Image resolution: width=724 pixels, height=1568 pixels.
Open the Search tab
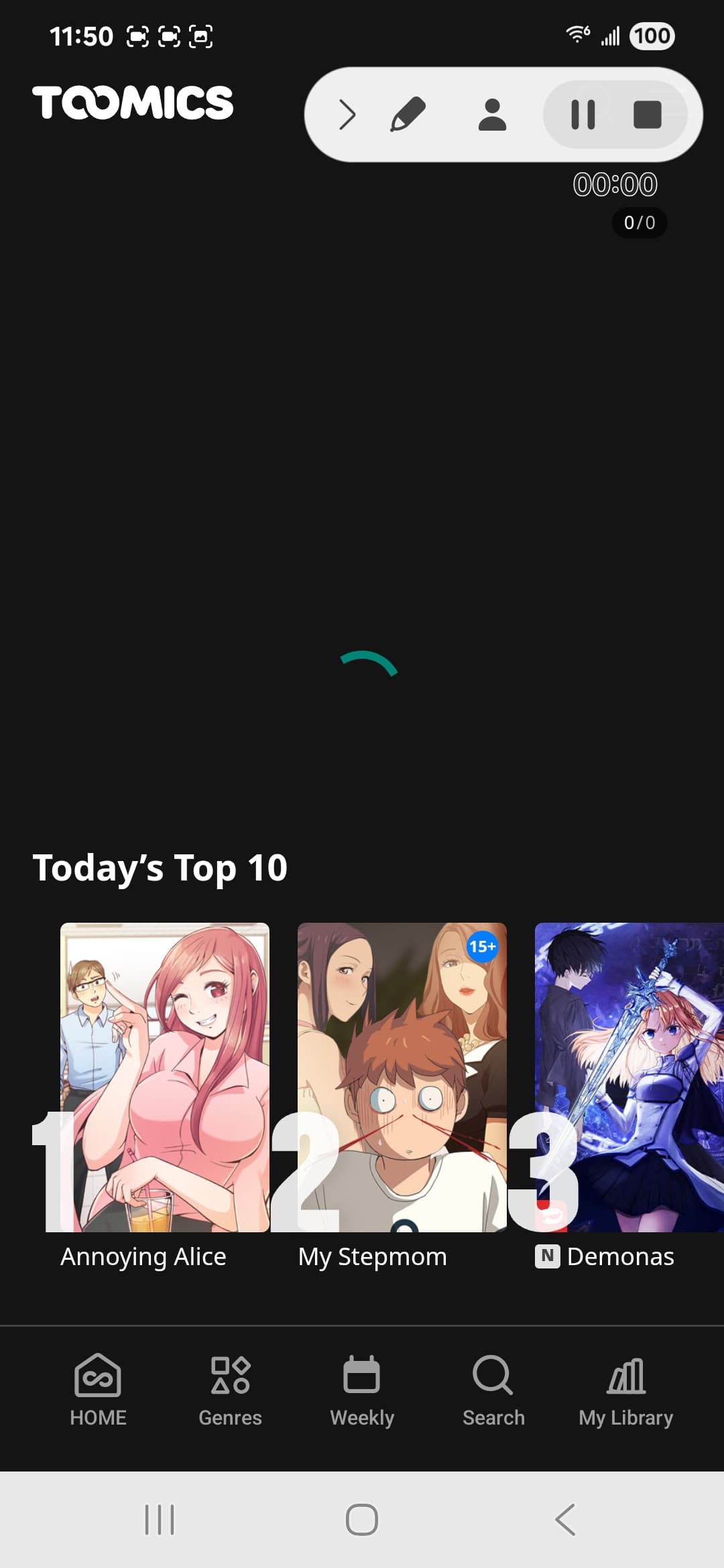(493, 1390)
